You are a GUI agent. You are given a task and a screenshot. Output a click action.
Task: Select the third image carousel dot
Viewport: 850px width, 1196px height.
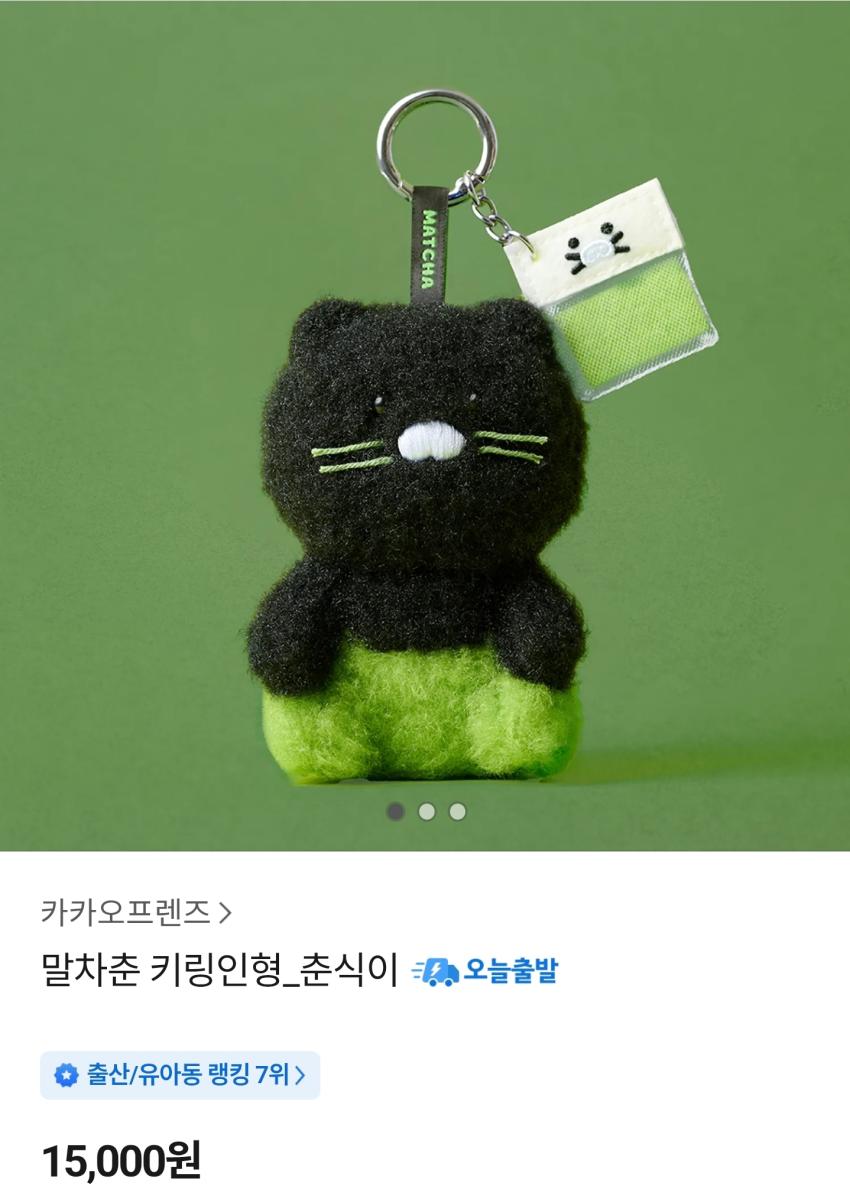[457, 811]
